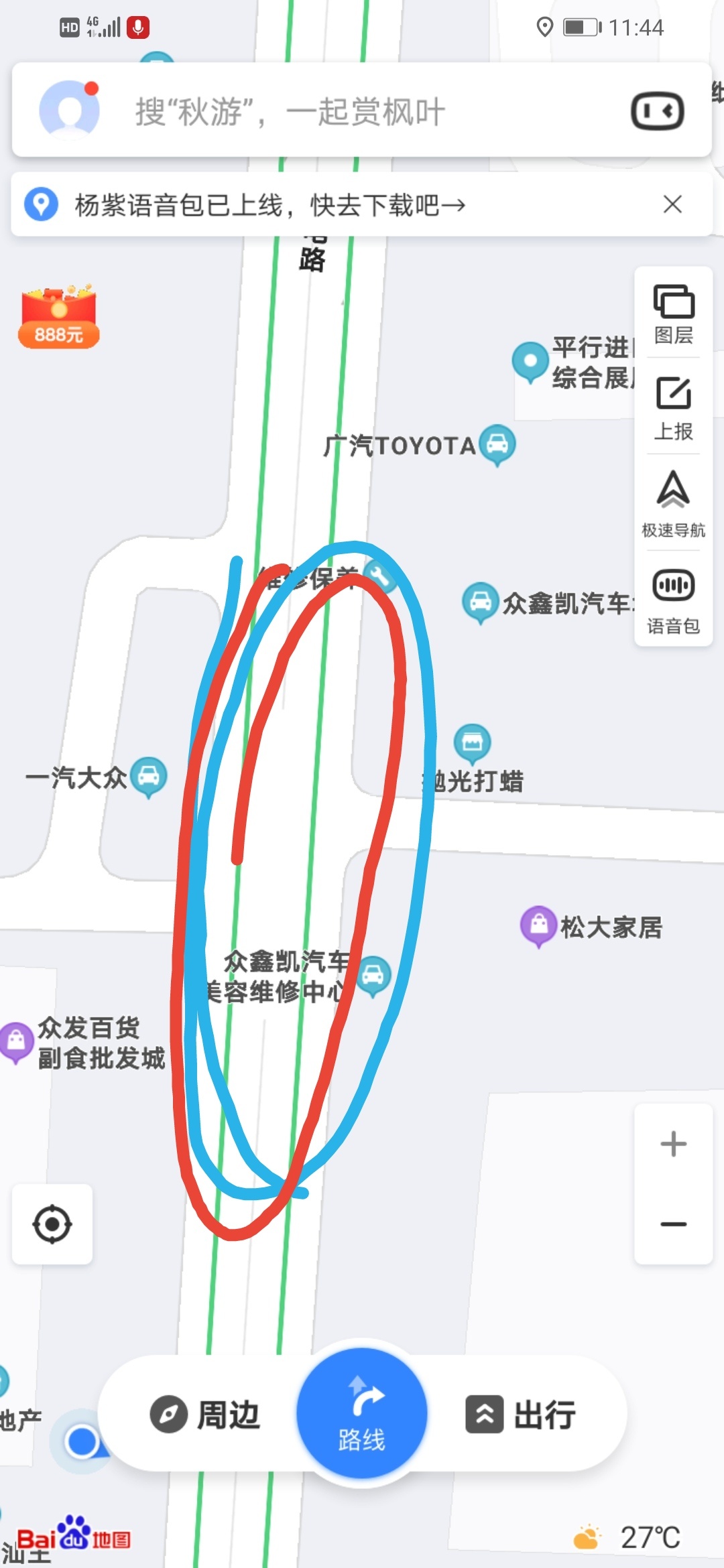Open the profile avatar
Image resolution: width=724 pixels, height=1568 pixels.
pos(69,110)
